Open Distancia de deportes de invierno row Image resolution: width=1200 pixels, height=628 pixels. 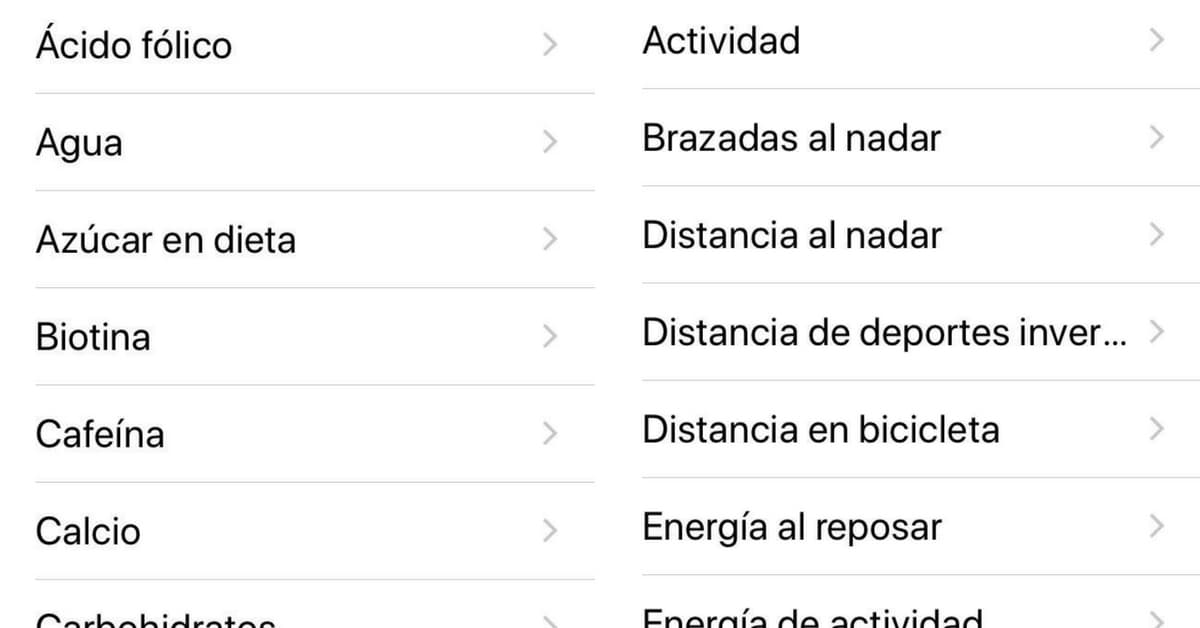(900, 332)
